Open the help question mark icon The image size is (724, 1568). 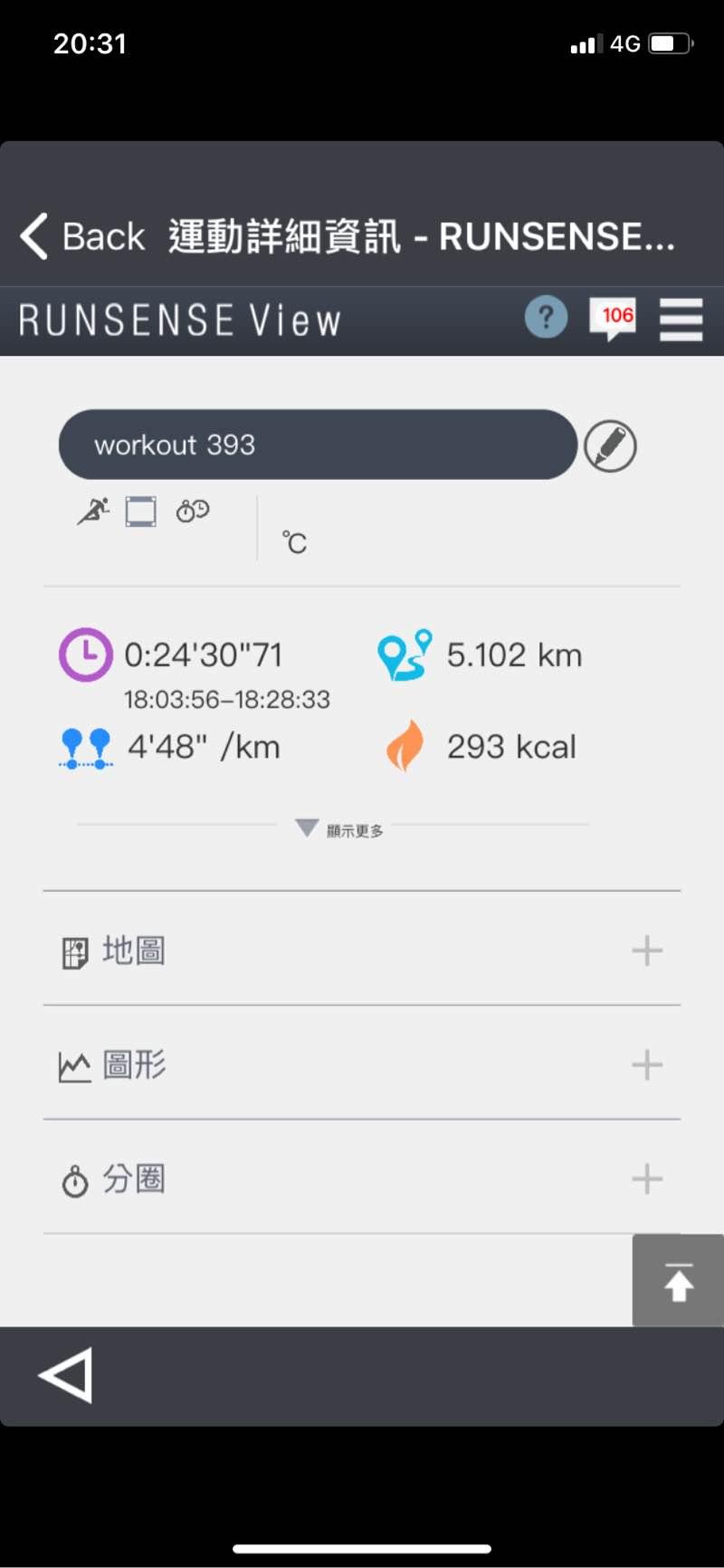(546, 318)
